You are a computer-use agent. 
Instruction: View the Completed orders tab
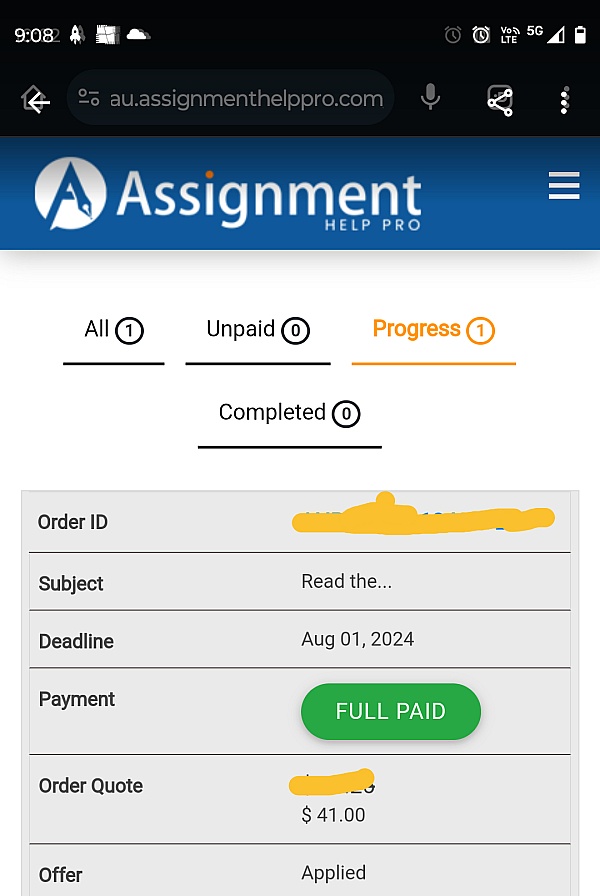click(289, 413)
